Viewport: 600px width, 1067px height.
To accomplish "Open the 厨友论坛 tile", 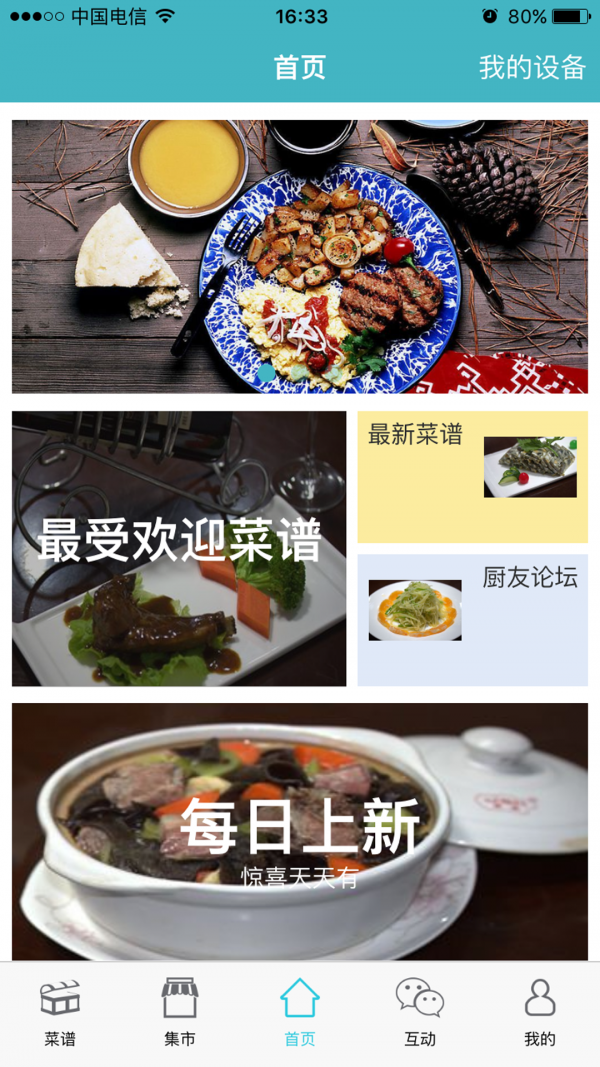I will [472, 620].
